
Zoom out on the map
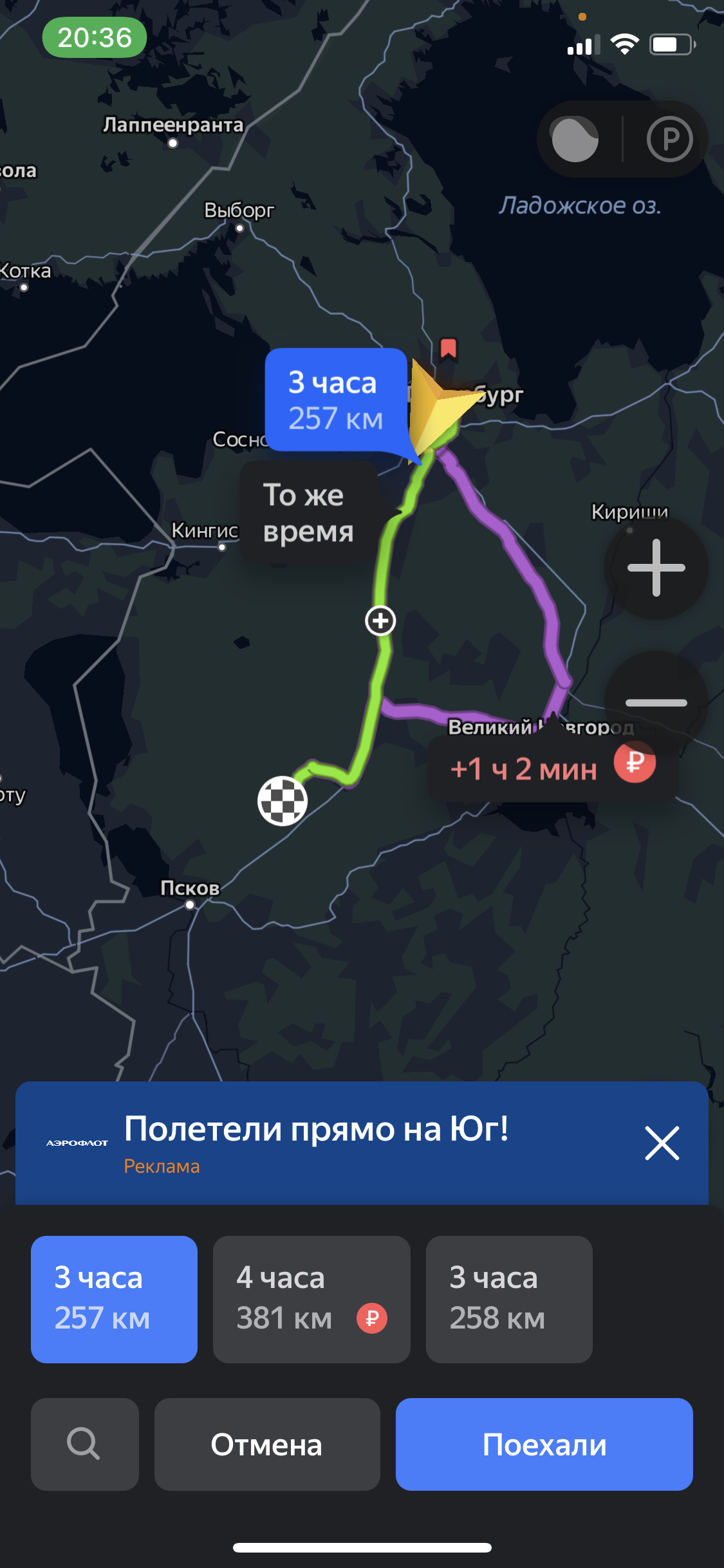click(x=656, y=702)
